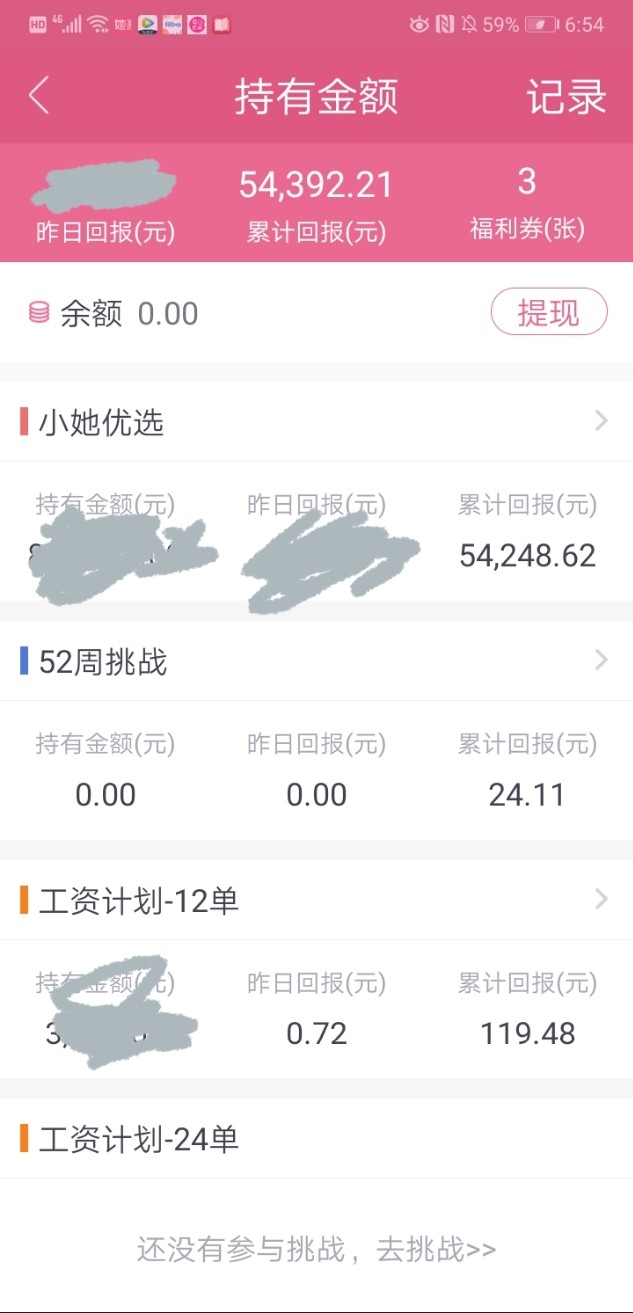Go back using the top-left arrow
This screenshot has height=1313, width=633.
tap(39, 96)
